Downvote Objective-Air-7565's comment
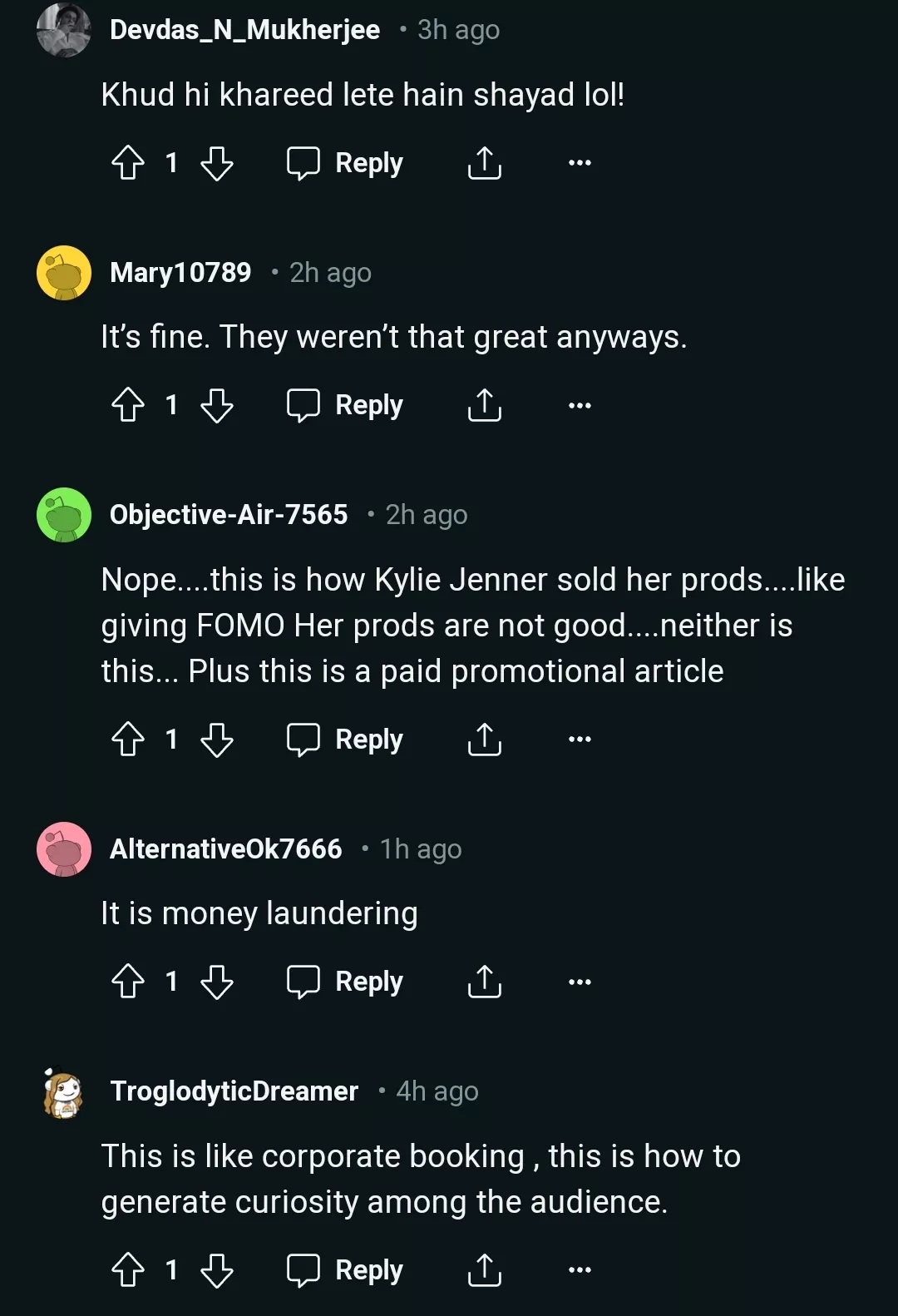The width and height of the screenshot is (898, 1316). pos(217,740)
